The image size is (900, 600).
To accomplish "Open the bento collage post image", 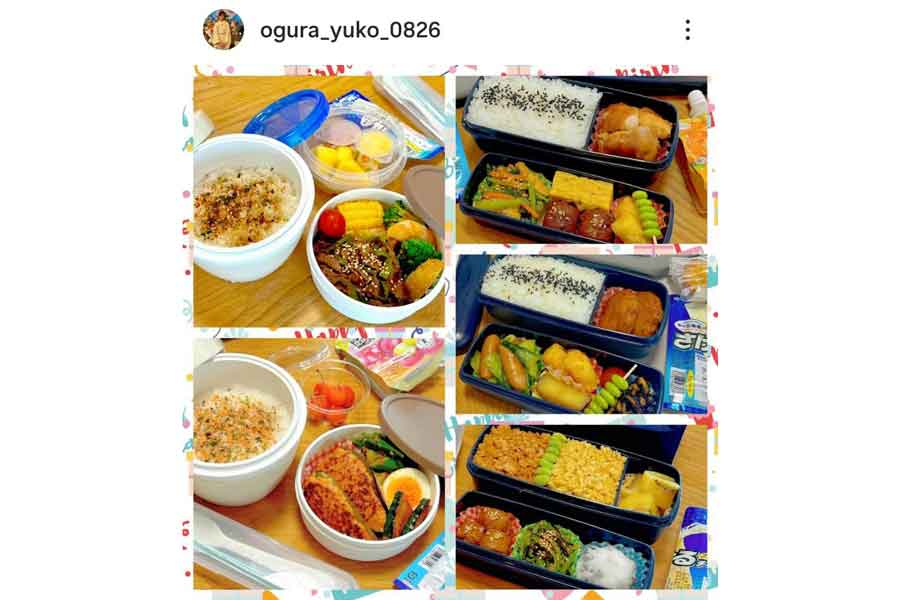I will (450, 330).
